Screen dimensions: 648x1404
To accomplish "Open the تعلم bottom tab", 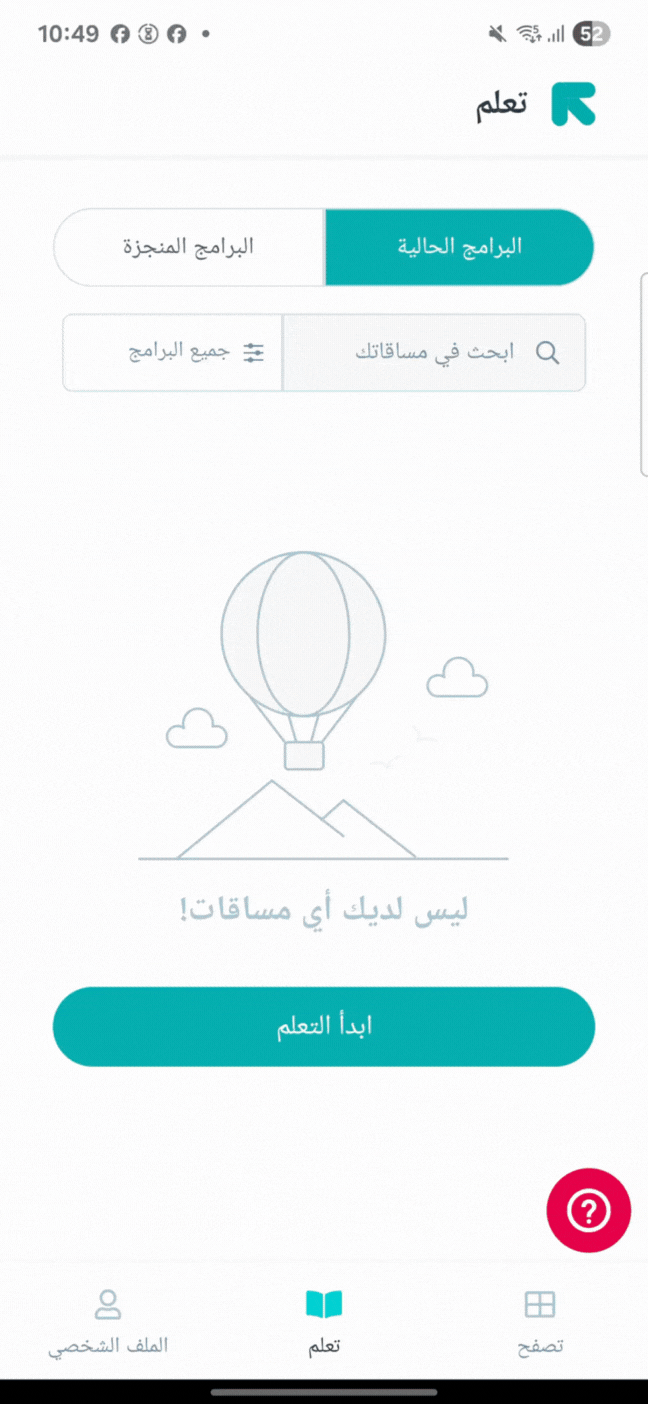I will coord(324,1320).
